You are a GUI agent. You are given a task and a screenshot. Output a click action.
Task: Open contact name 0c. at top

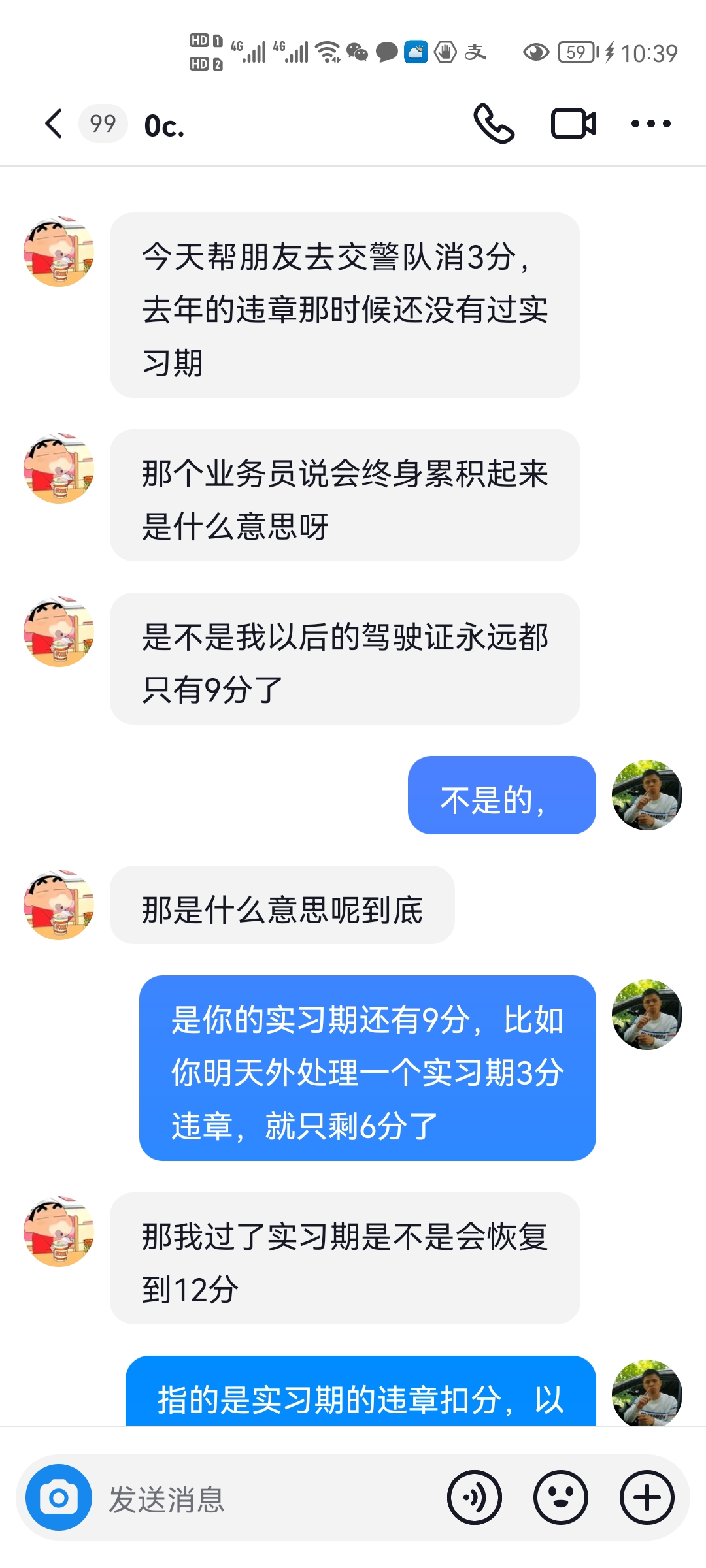click(162, 124)
